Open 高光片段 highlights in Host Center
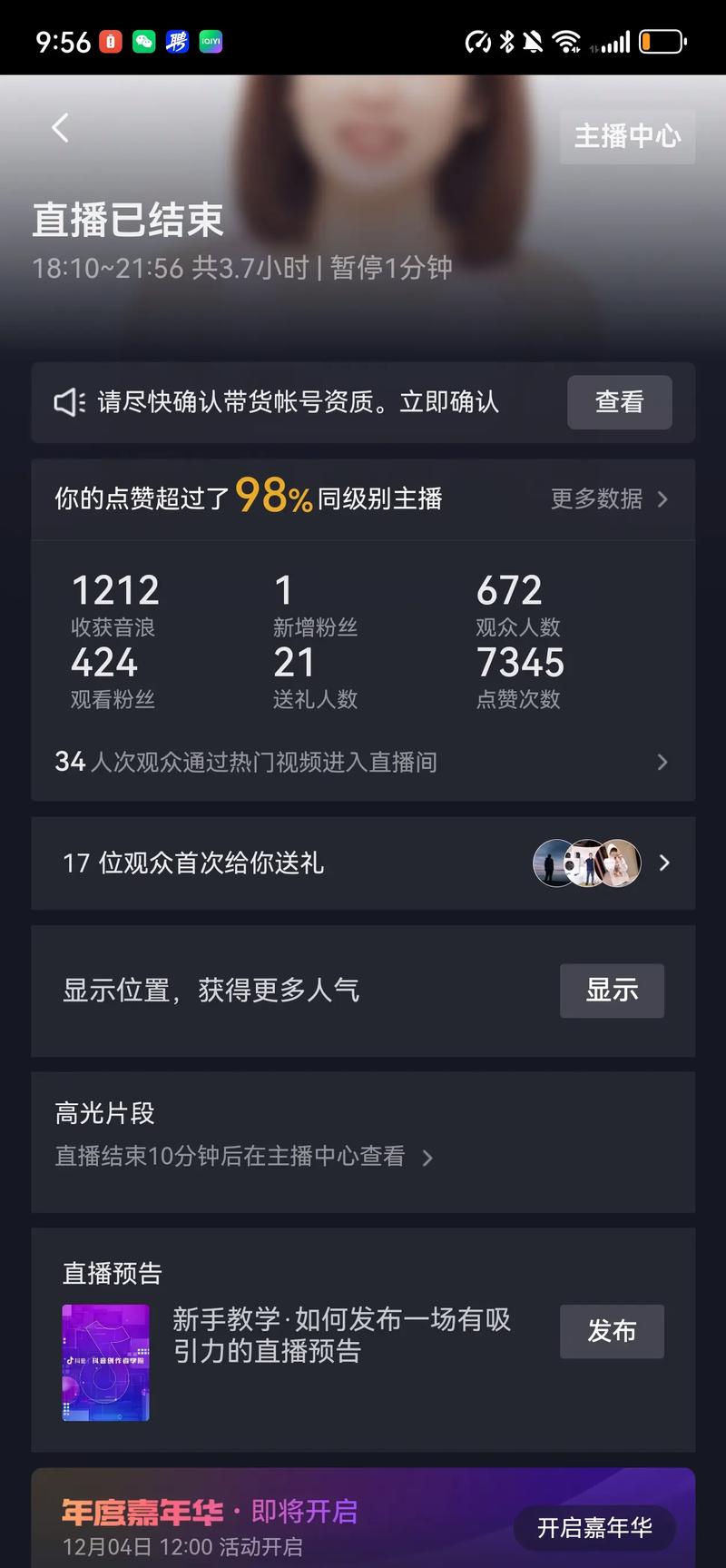The image size is (726, 1568). pos(243,1156)
